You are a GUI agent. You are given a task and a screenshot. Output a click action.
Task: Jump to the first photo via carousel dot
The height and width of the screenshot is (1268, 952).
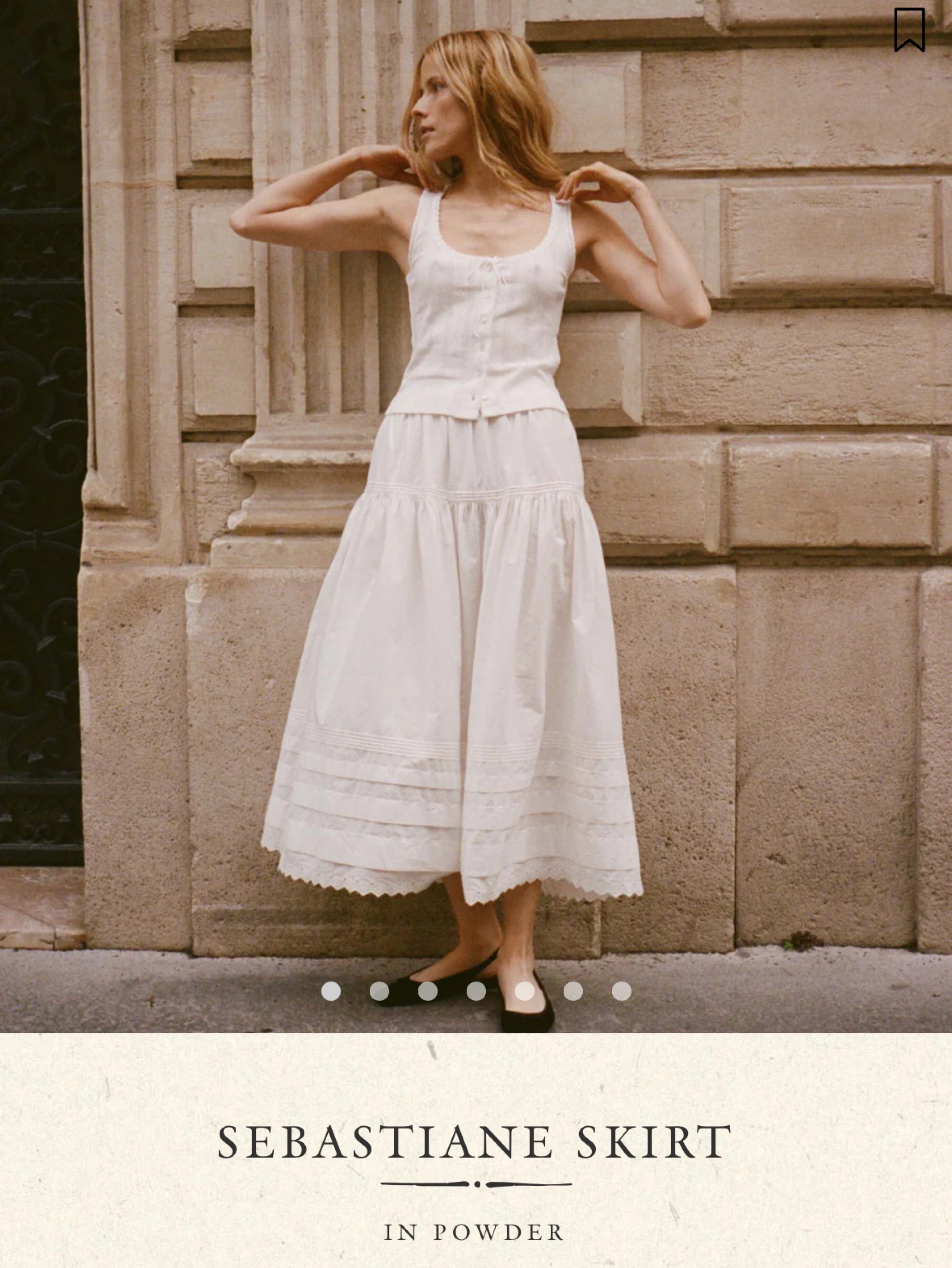click(331, 991)
